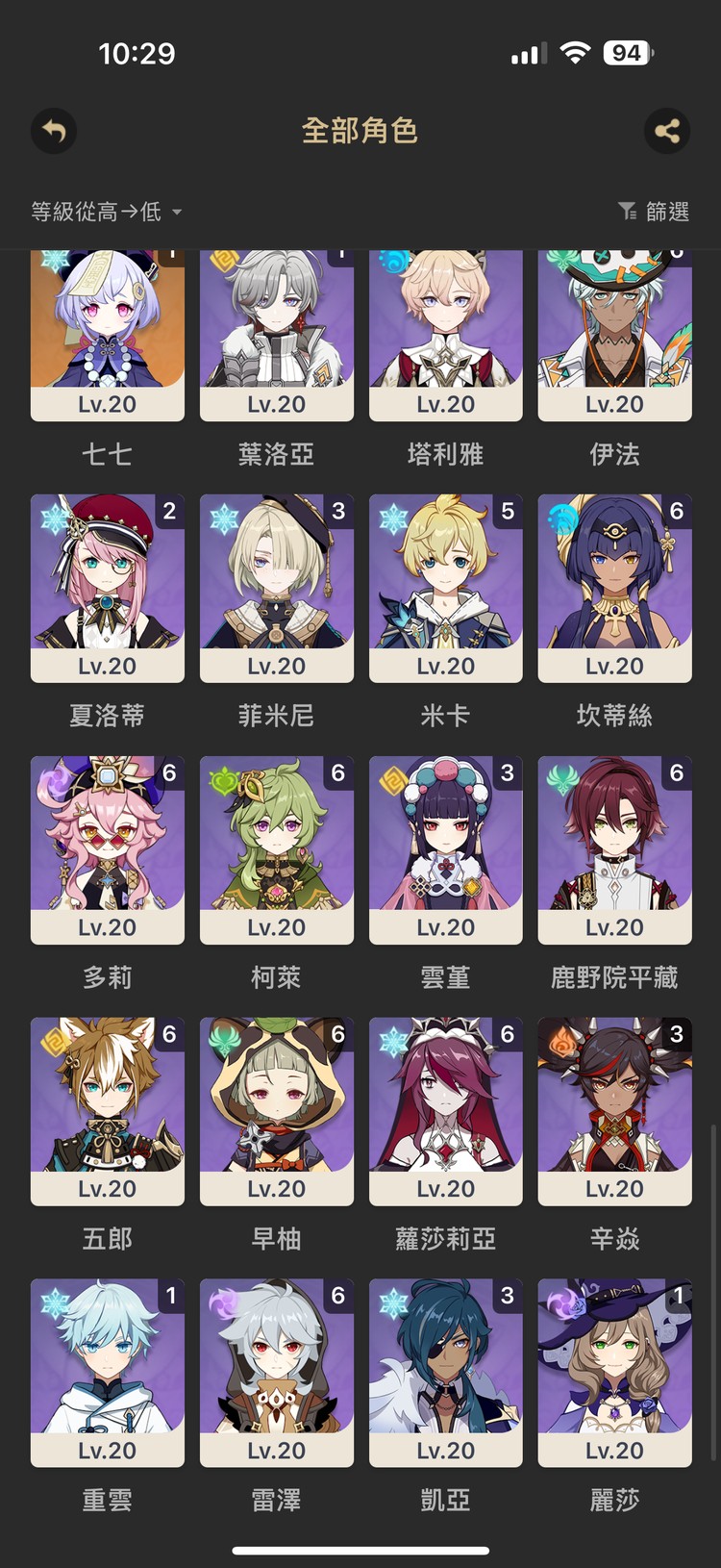Tap the Wi-Fi icon in the status bar
This screenshot has height=1568, width=721.
click(574, 53)
